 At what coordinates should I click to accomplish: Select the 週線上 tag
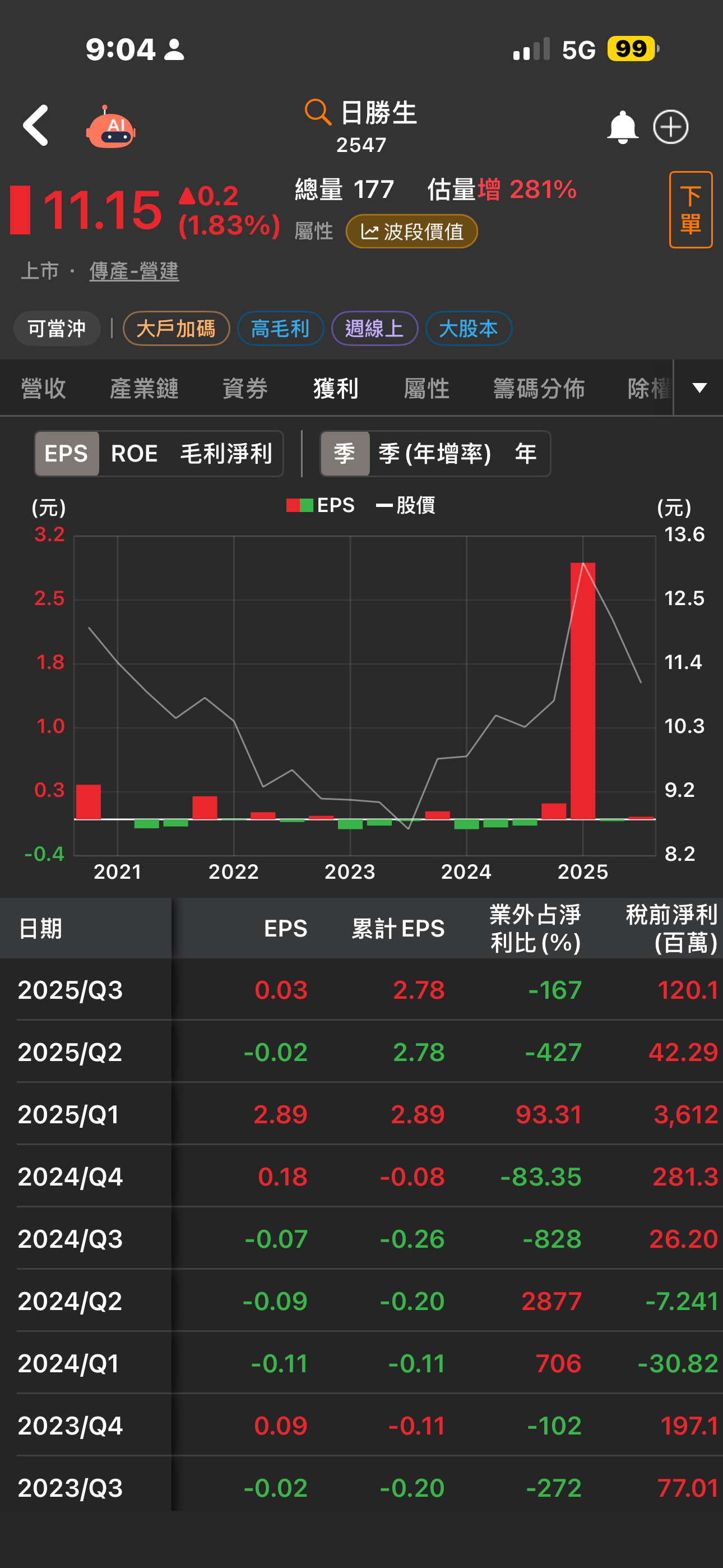coord(374,329)
